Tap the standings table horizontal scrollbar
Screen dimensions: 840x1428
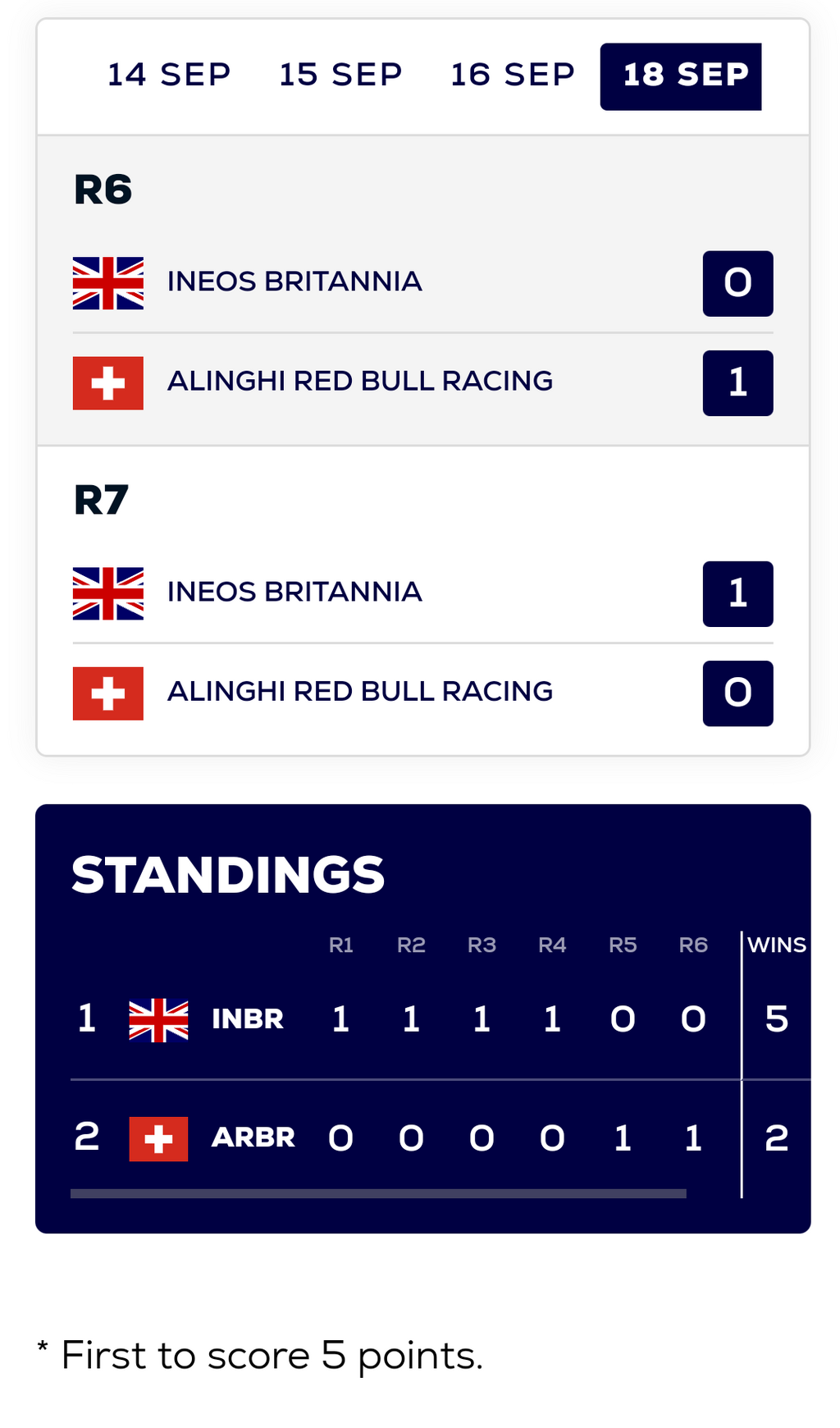(x=378, y=1193)
